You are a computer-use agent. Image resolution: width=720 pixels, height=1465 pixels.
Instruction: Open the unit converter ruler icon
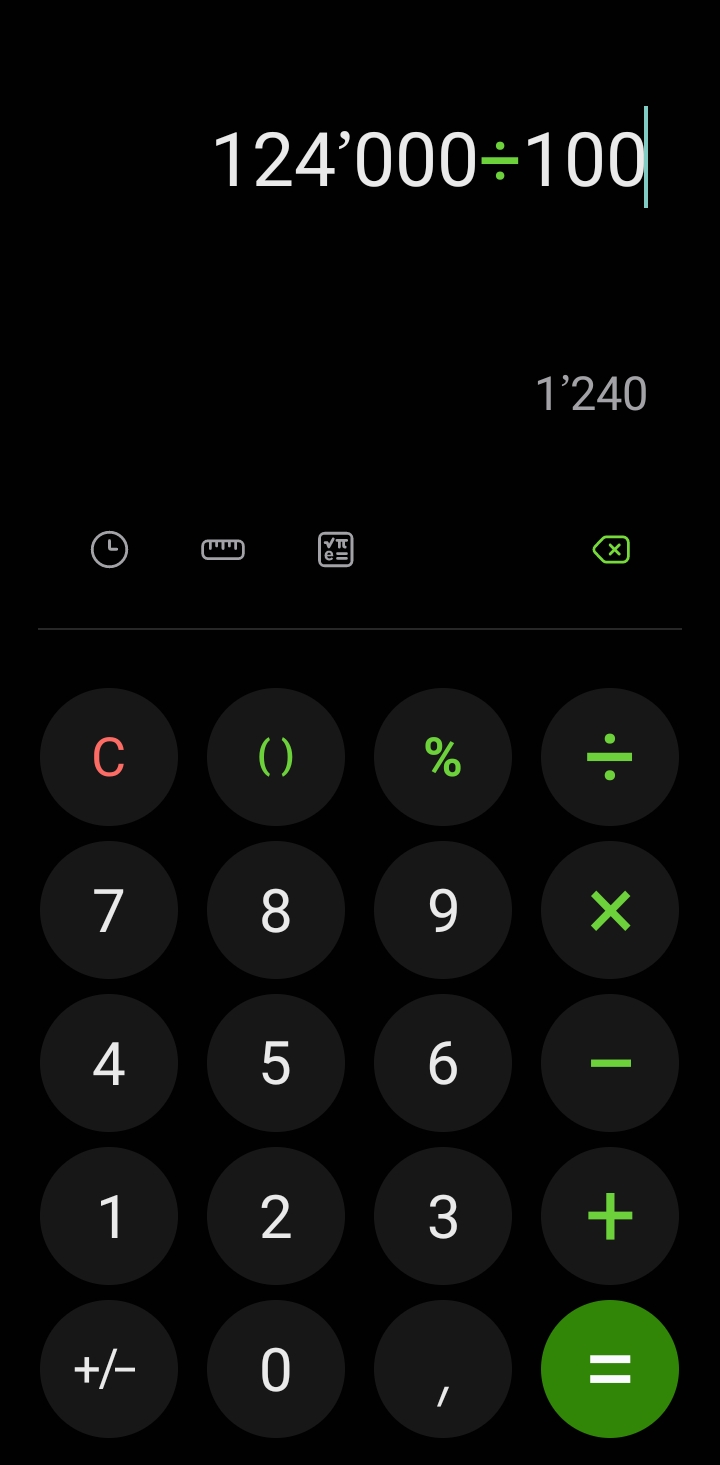(x=222, y=550)
